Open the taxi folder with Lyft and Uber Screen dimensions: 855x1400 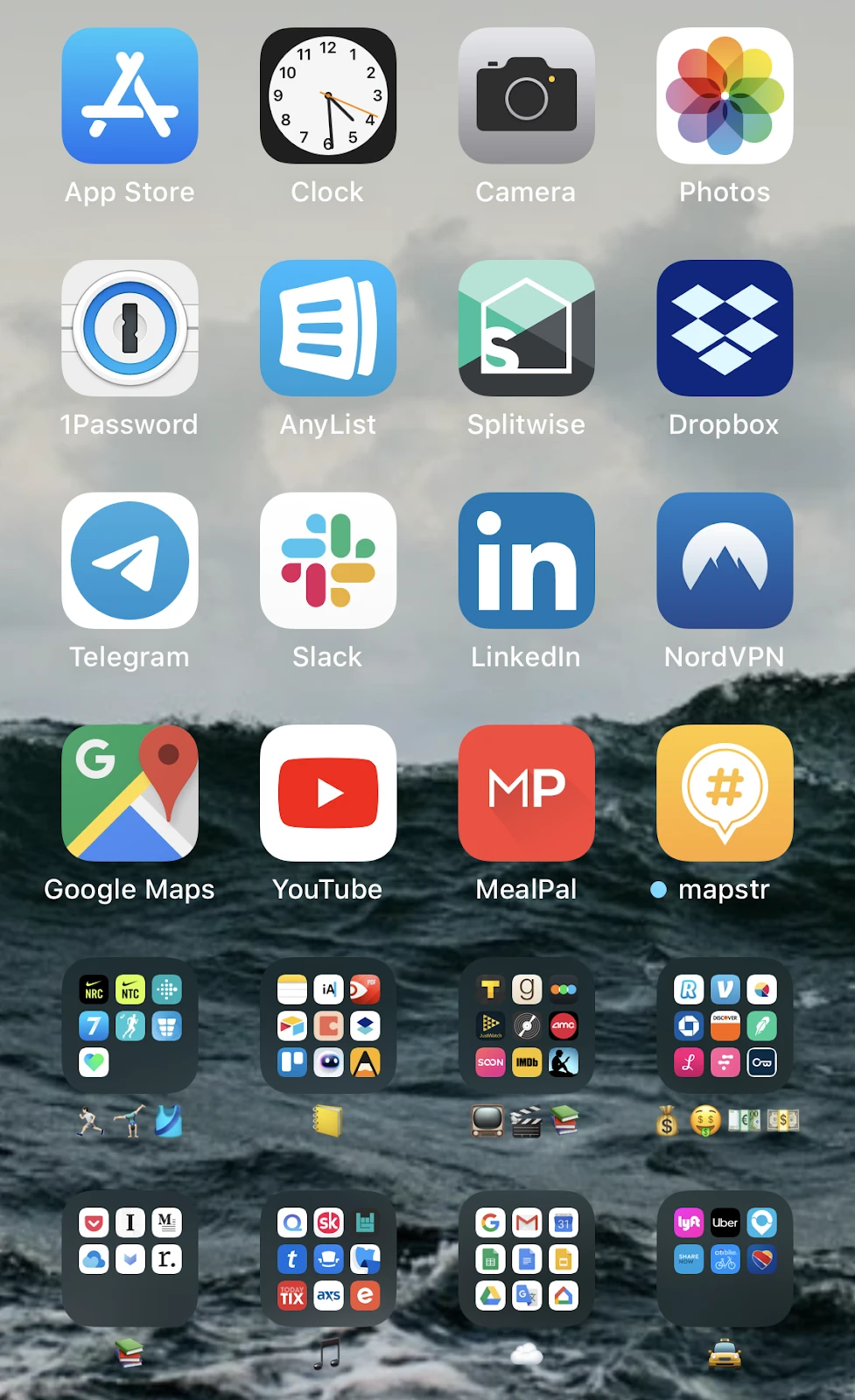click(x=725, y=1258)
